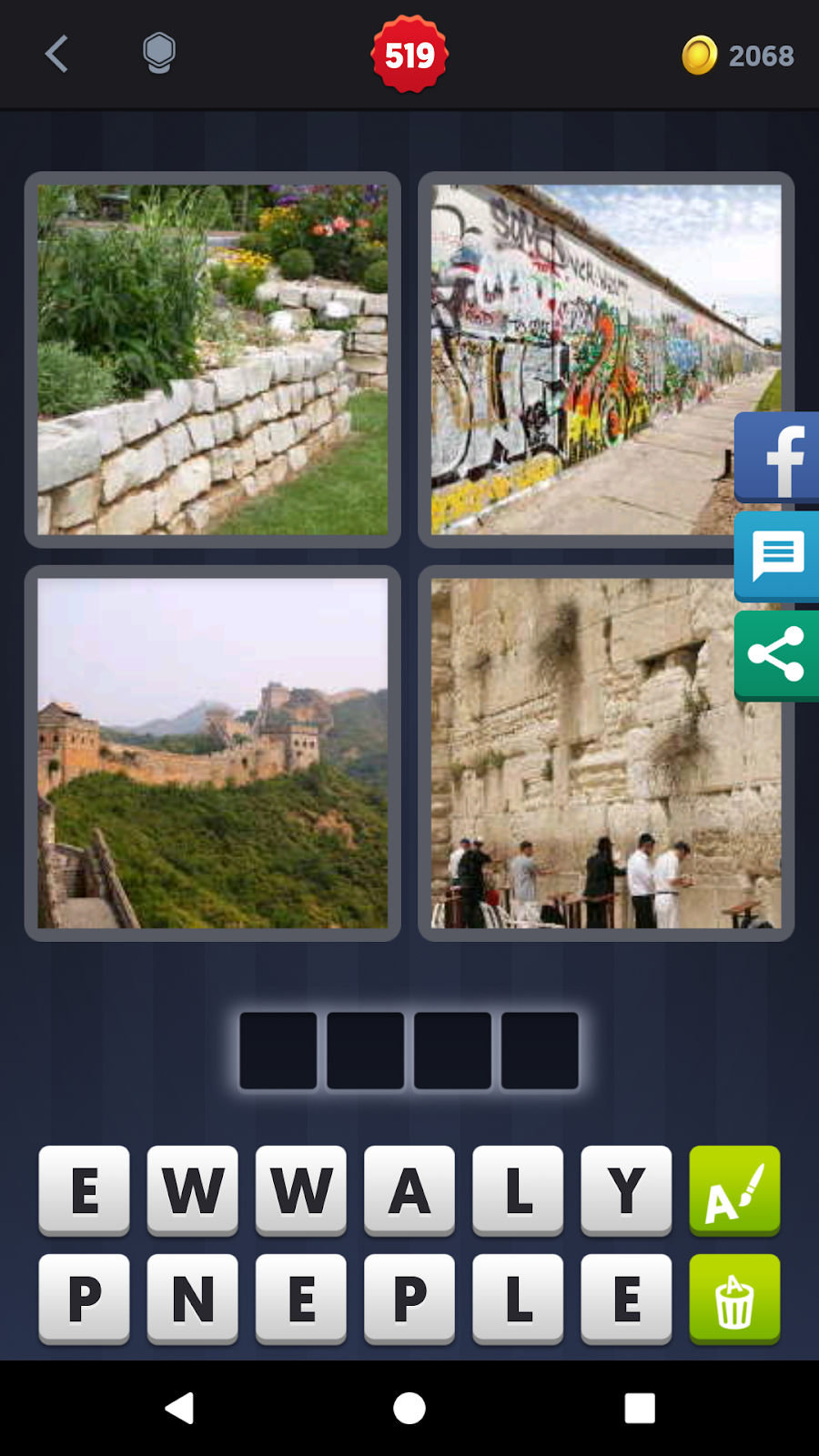Tap the letter tile N
The image size is (819, 1456).
(x=192, y=1299)
